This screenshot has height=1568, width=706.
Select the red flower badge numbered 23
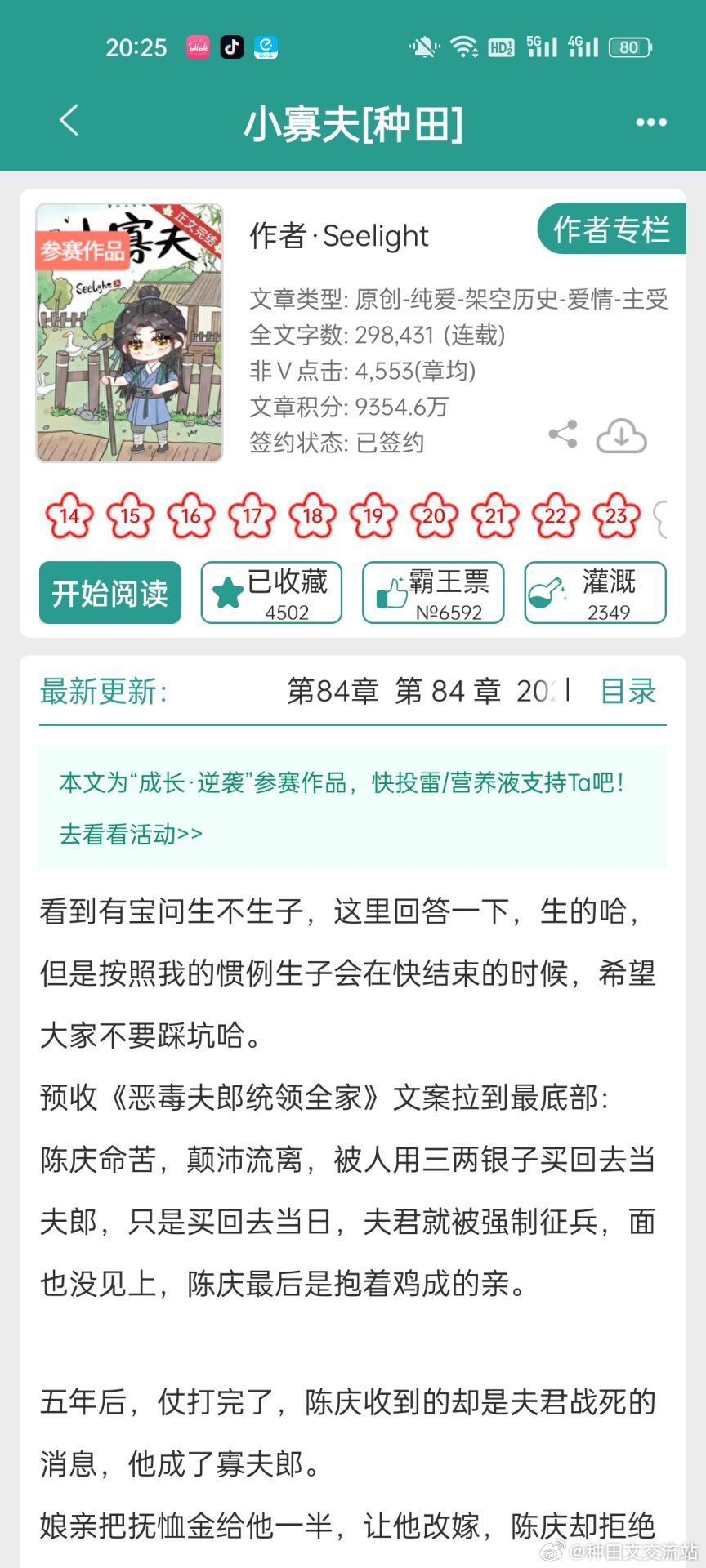click(616, 515)
